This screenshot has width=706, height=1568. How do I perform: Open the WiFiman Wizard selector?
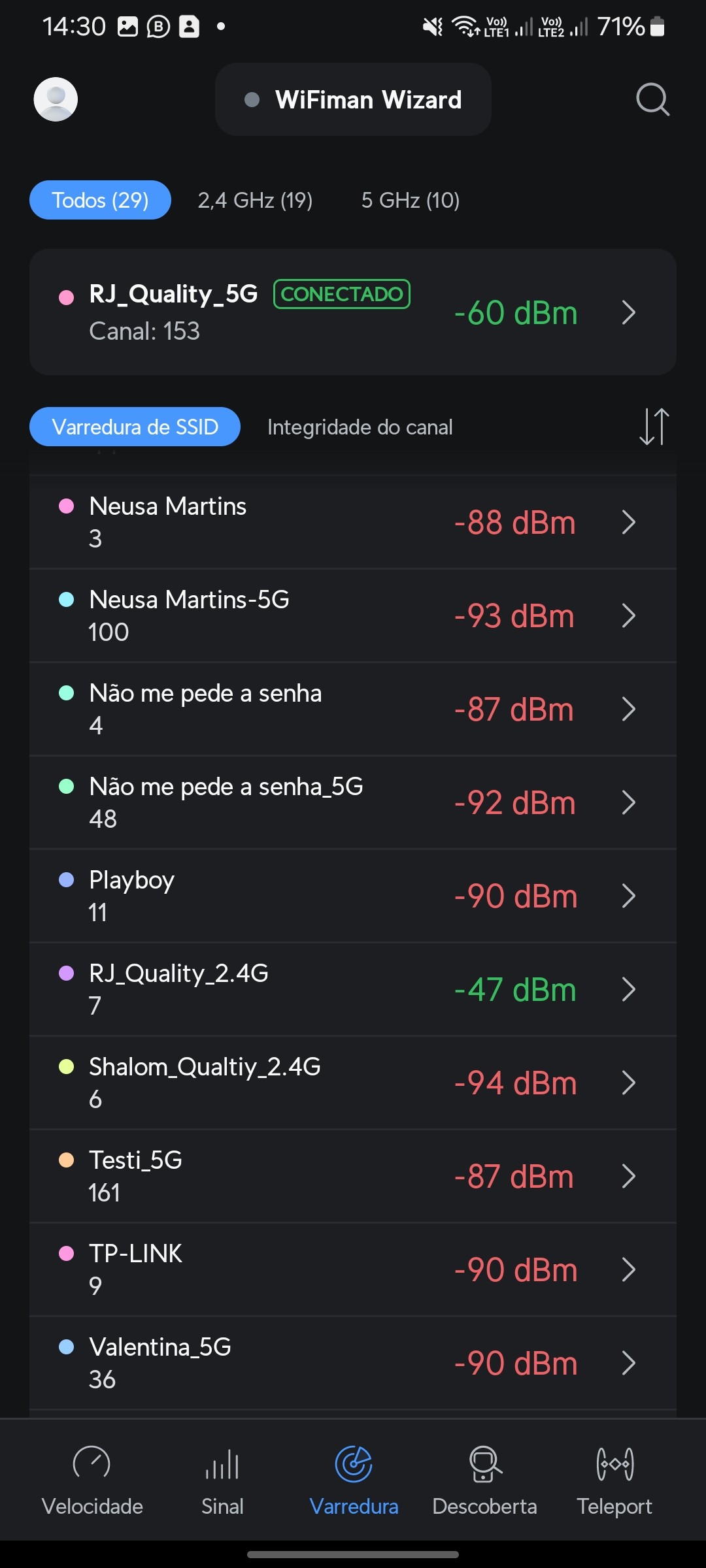click(353, 99)
